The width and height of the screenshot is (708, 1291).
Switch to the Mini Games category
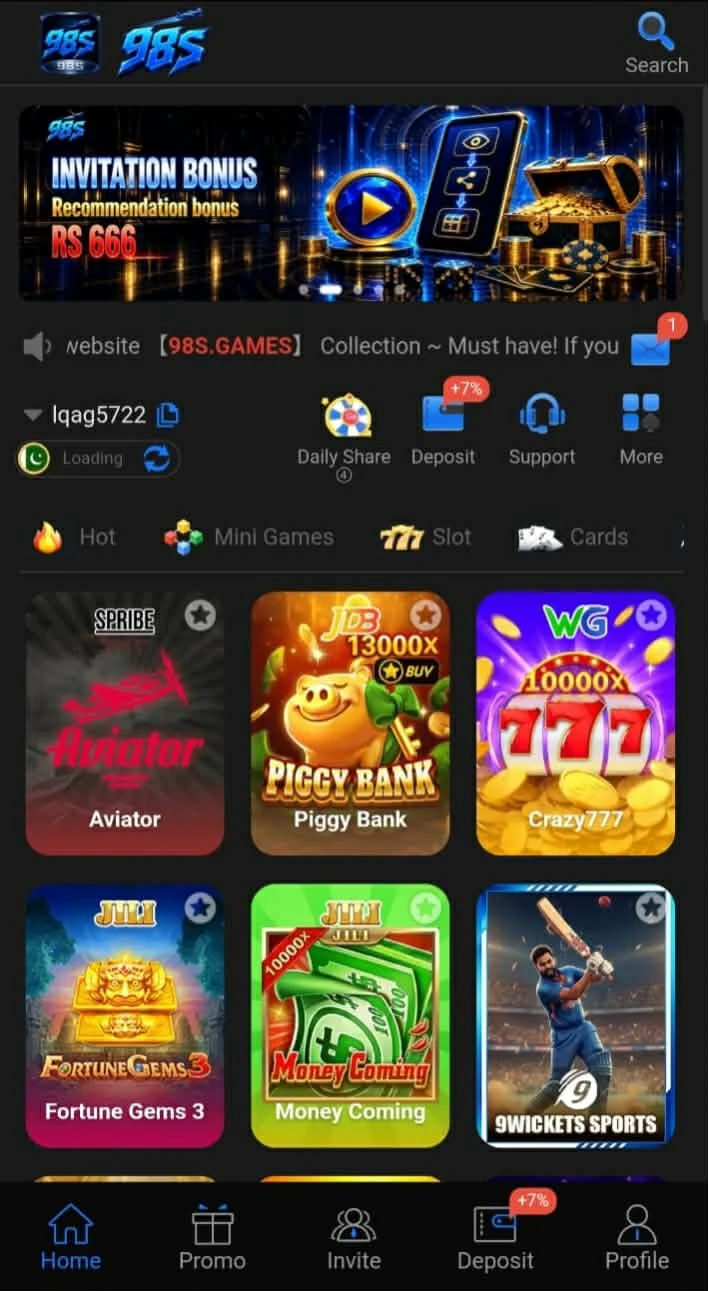[x=249, y=537]
